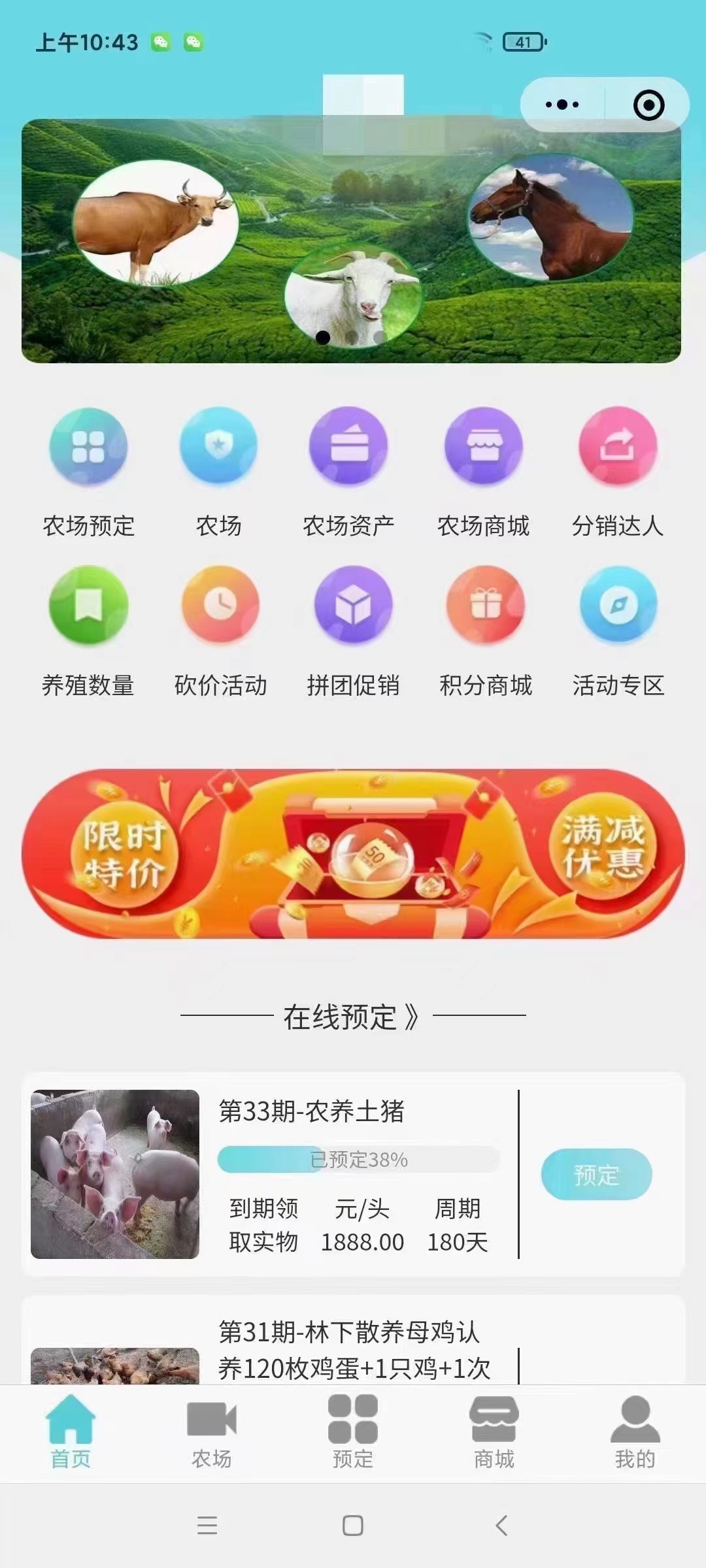Go to 农场商城 from the icon grid

click(484, 472)
